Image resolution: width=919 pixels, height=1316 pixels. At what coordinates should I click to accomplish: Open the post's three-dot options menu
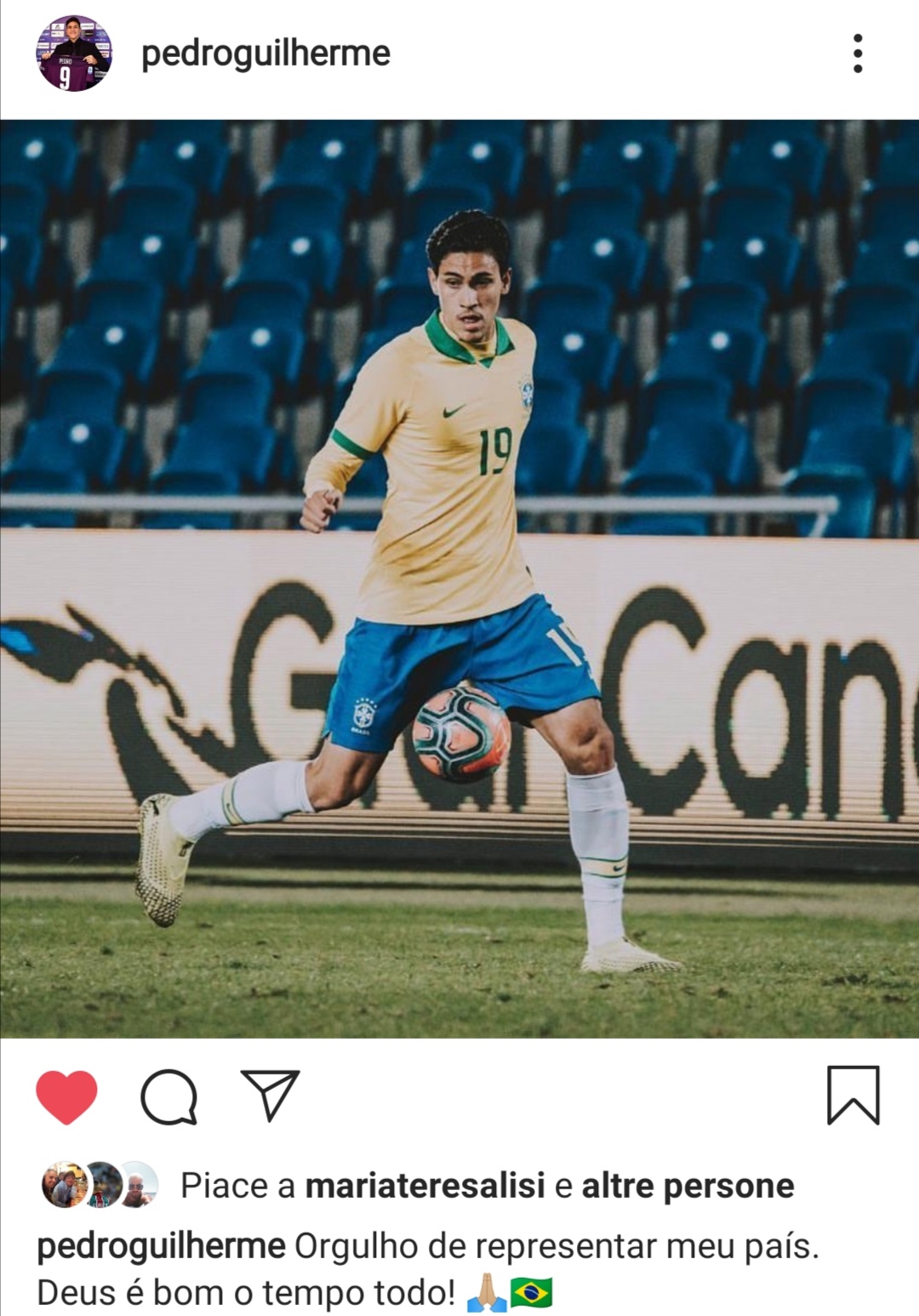857,54
